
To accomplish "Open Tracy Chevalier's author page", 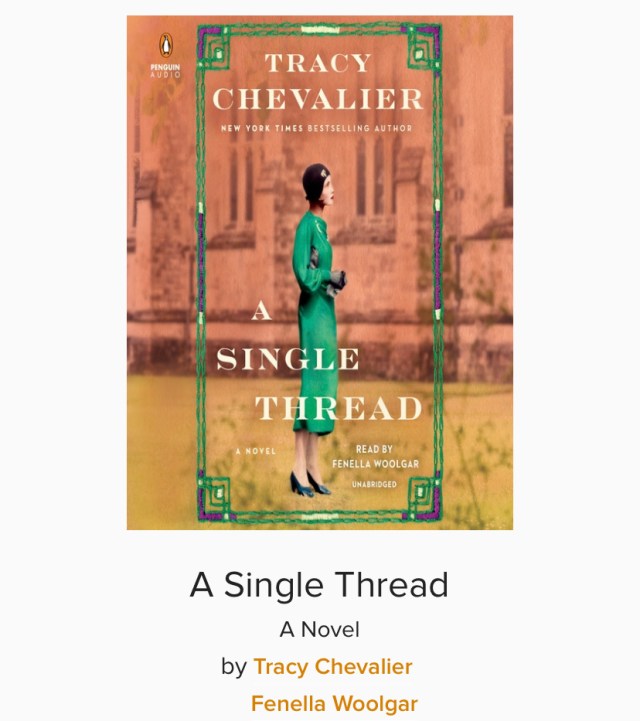I will 332,667.
